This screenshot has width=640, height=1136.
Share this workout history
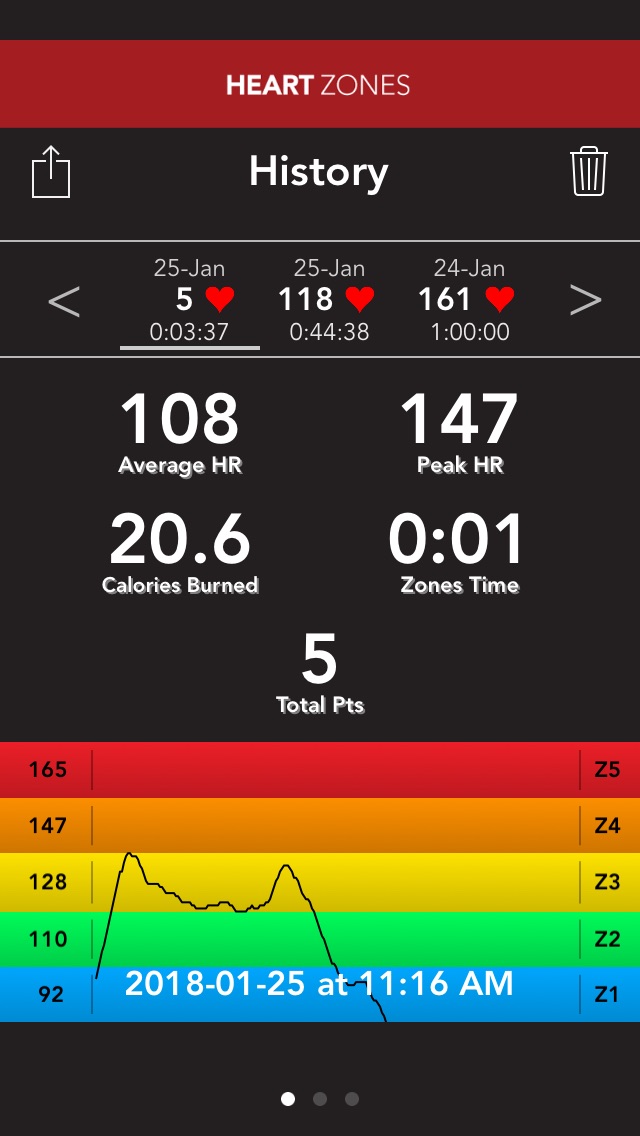51,172
